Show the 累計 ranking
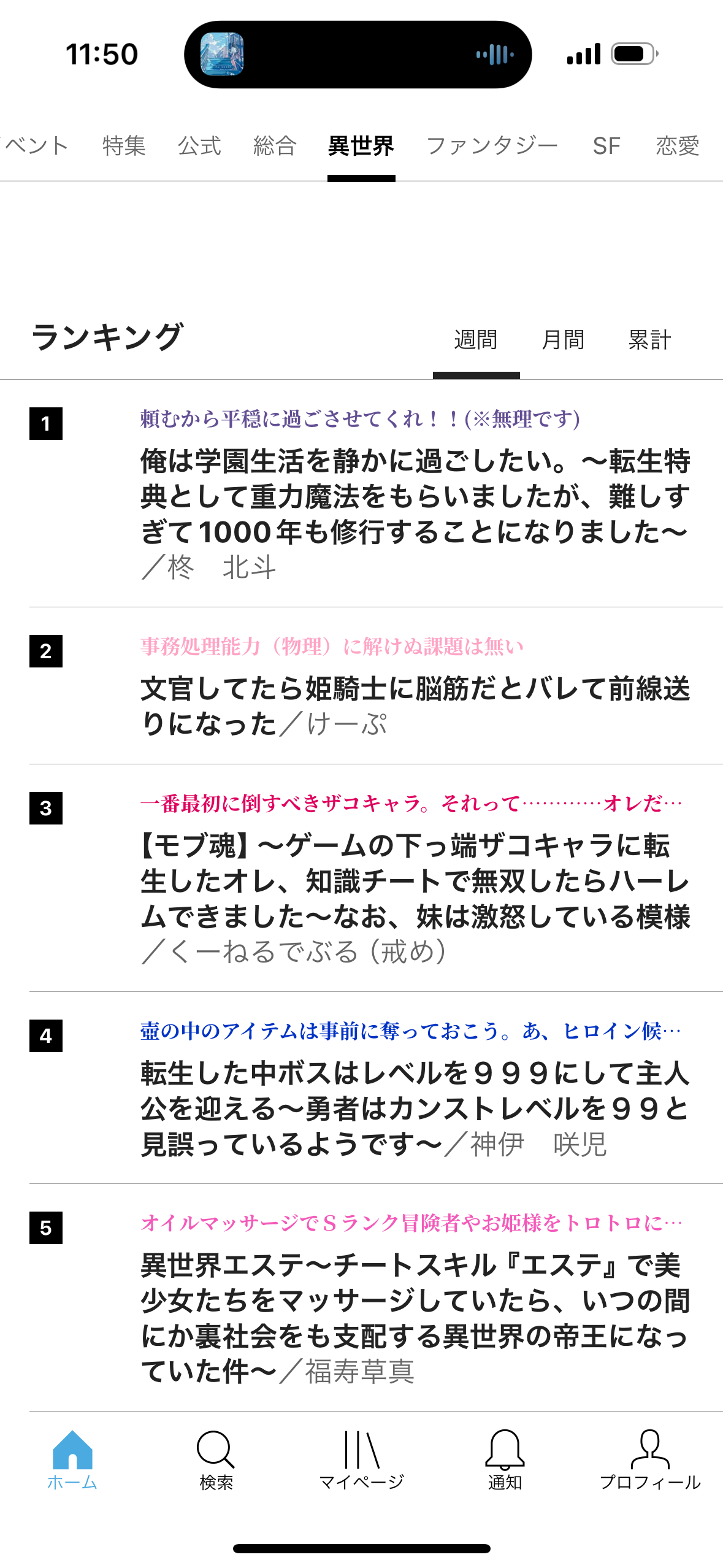The image size is (723, 1568). point(649,340)
